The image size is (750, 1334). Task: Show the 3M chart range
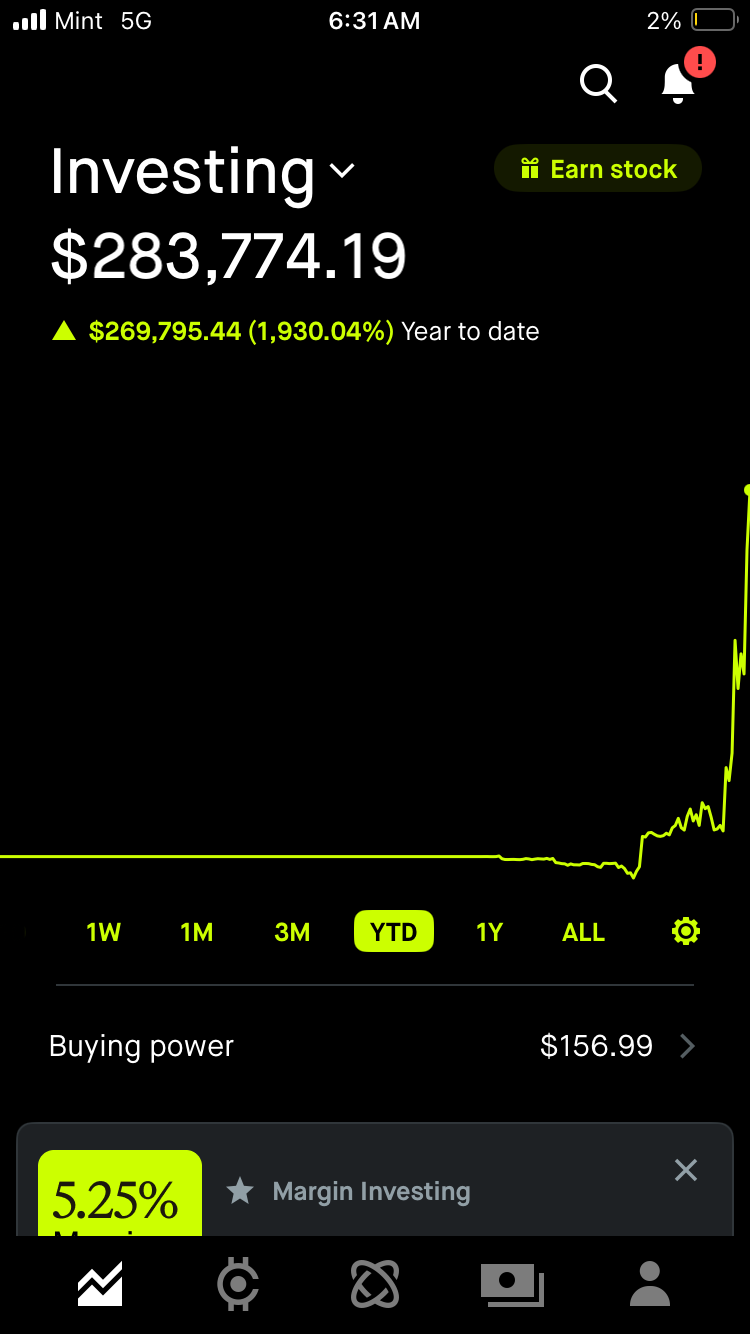292,932
